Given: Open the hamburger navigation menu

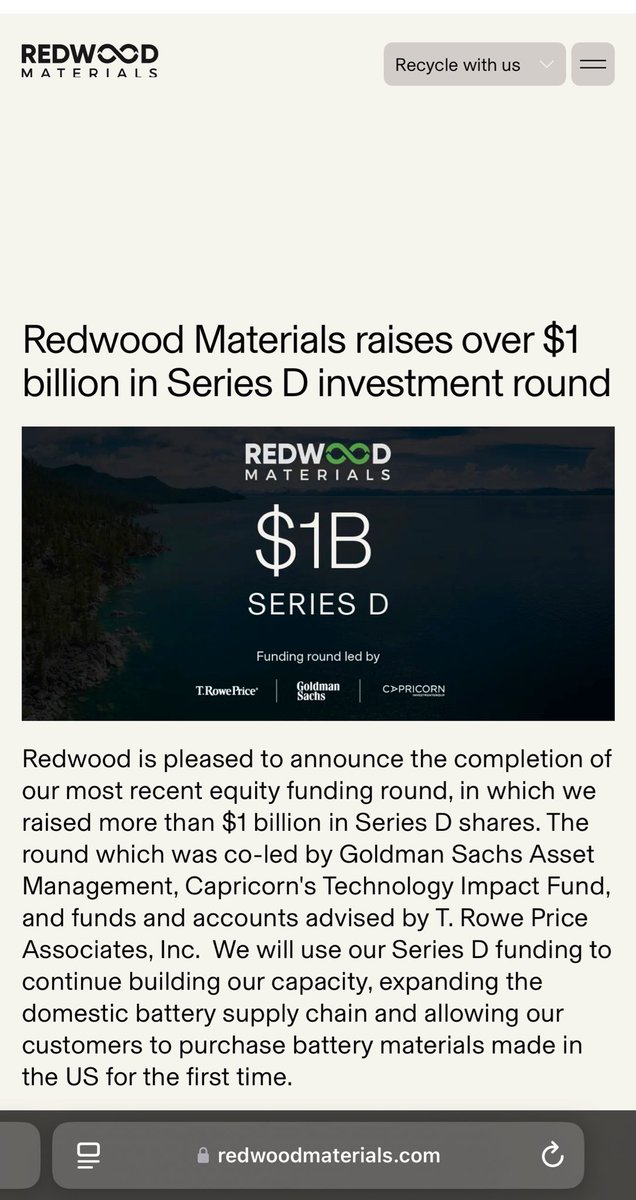Looking at the screenshot, I should pos(593,65).
